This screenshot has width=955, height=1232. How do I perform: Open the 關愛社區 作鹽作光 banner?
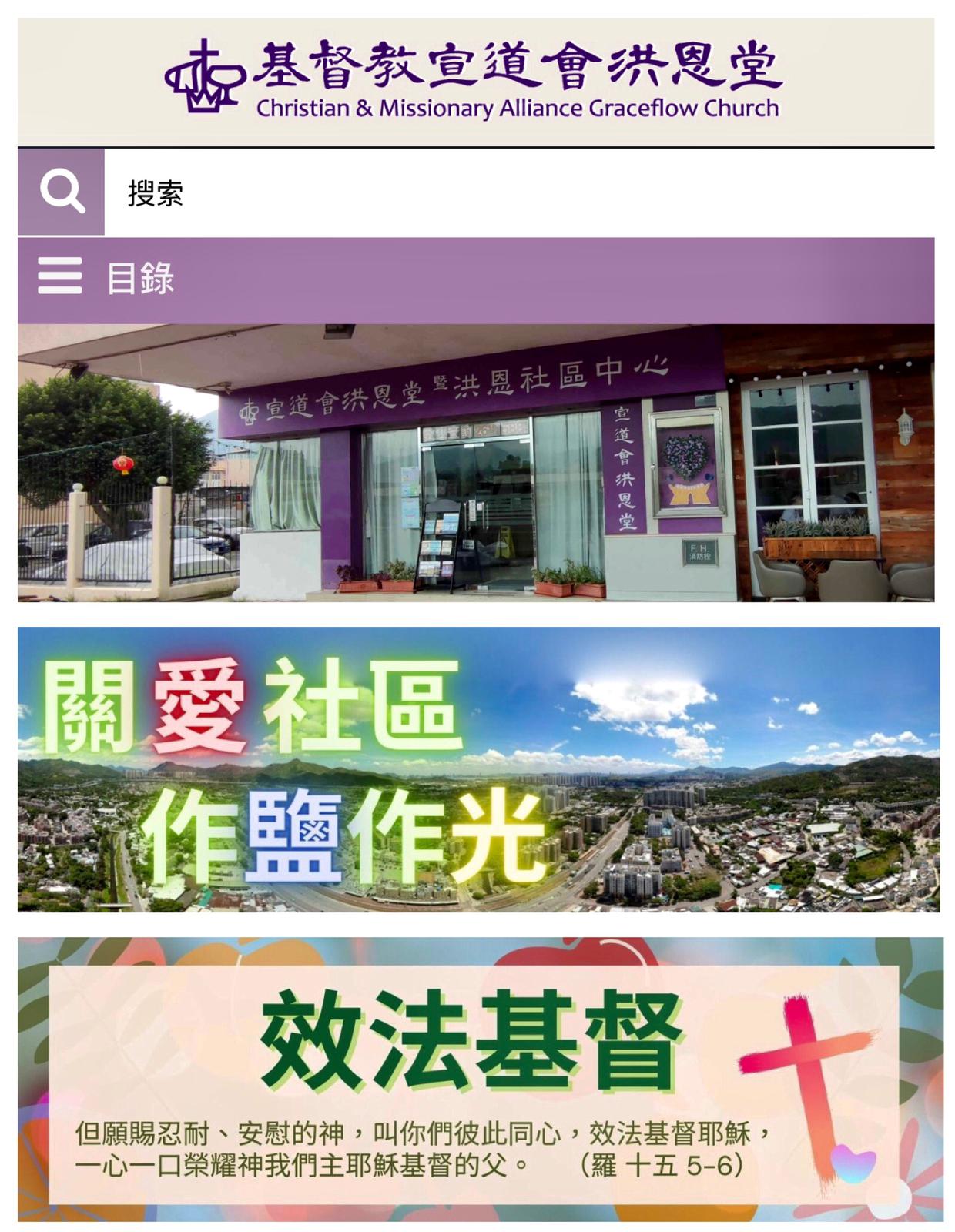pyautogui.click(x=477, y=769)
